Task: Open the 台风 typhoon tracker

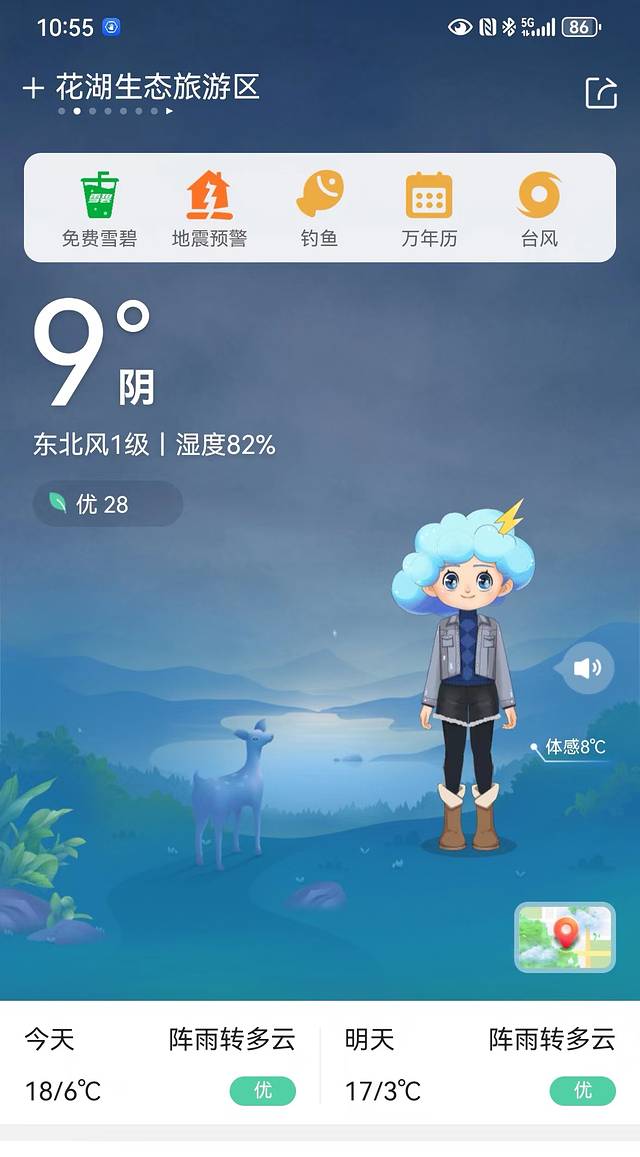Action: pos(539,209)
